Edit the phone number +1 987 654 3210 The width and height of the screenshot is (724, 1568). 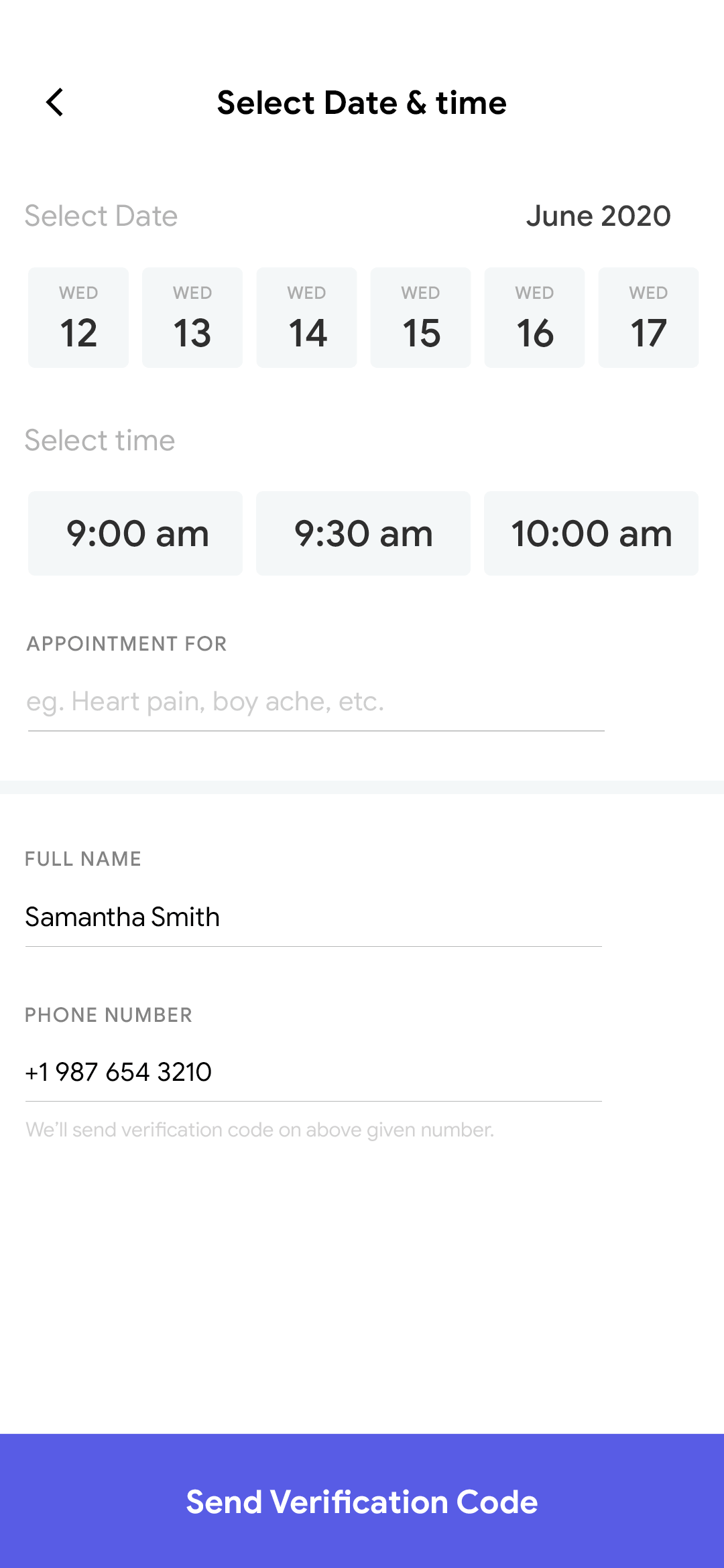[x=315, y=1072]
